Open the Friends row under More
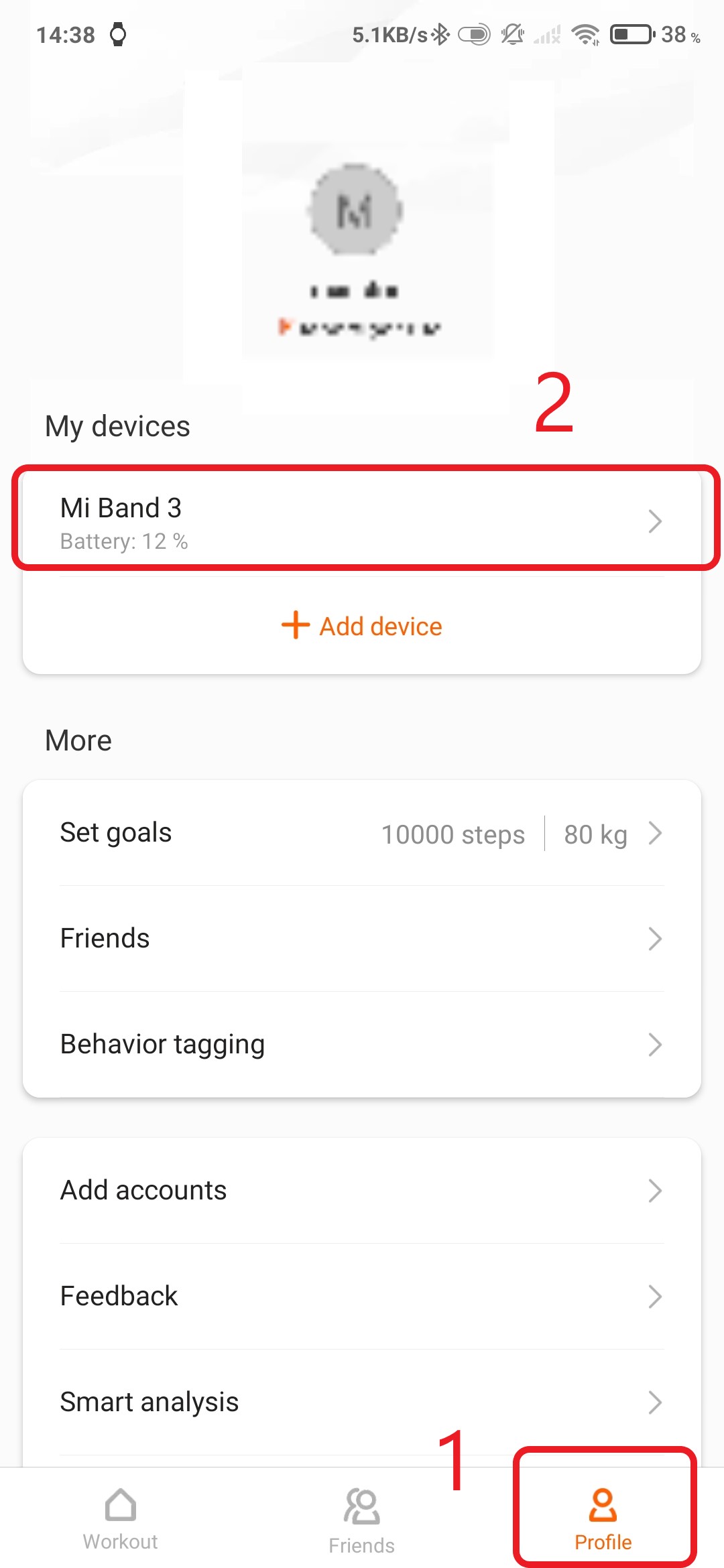 362,938
